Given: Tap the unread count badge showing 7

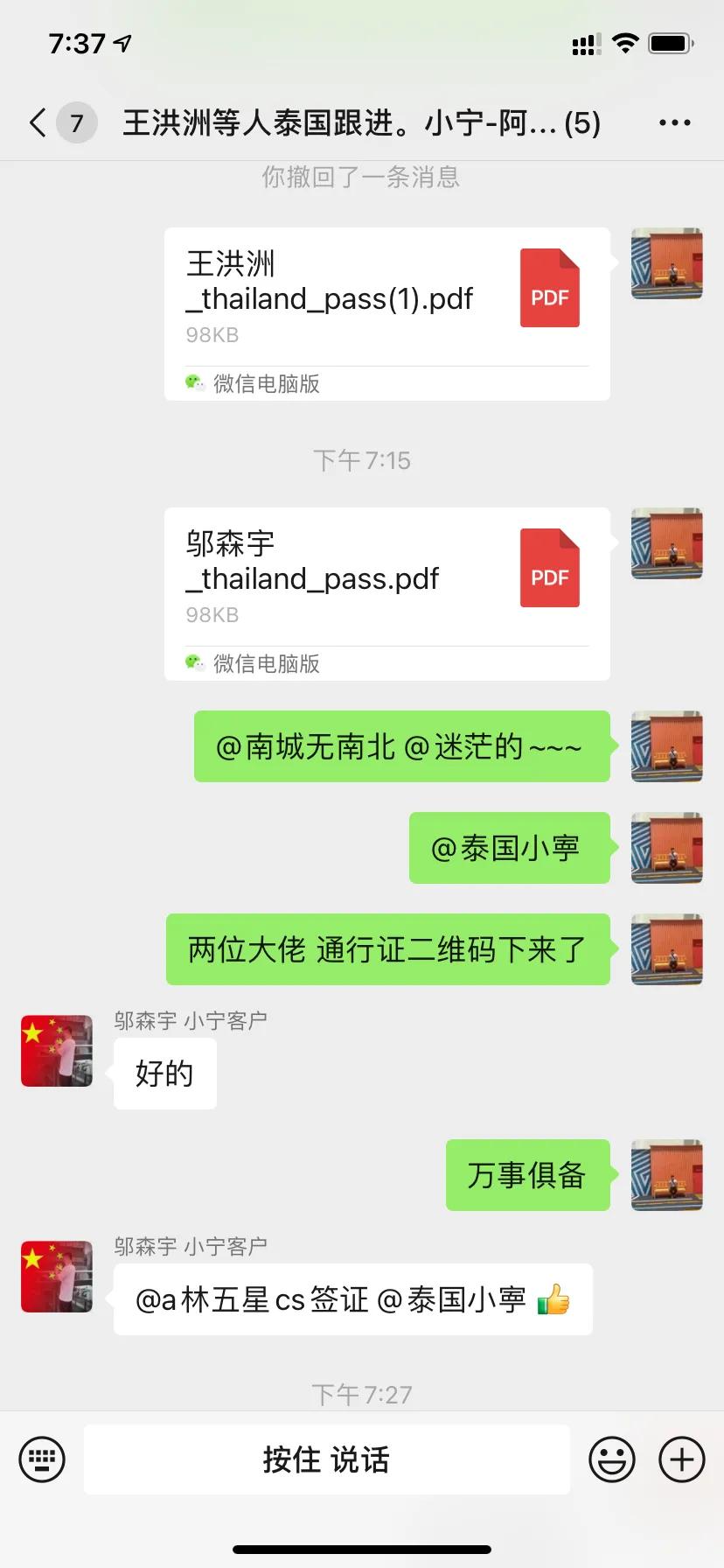Looking at the screenshot, I should point(73,122).
